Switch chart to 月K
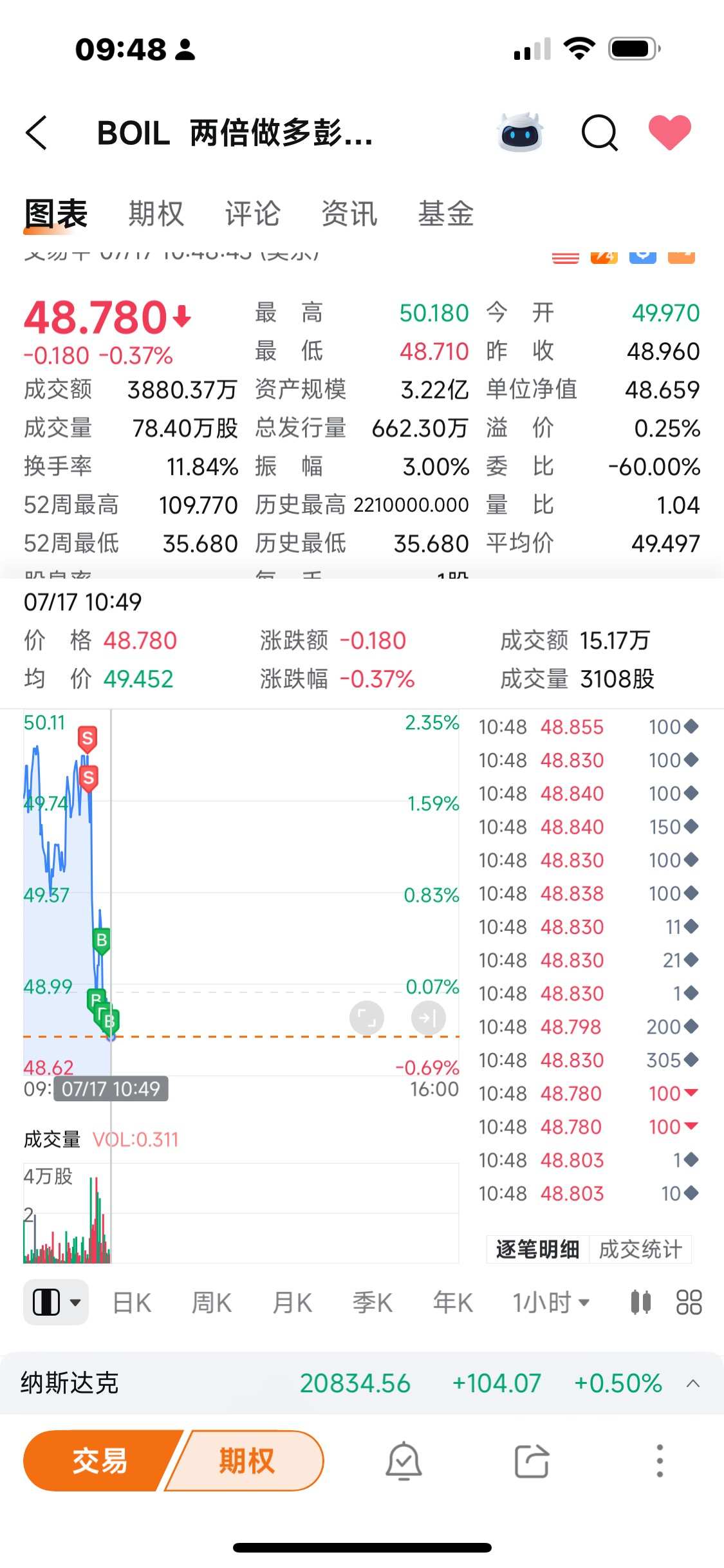This screenshot has height=1568, width=724. (292, 1303)
